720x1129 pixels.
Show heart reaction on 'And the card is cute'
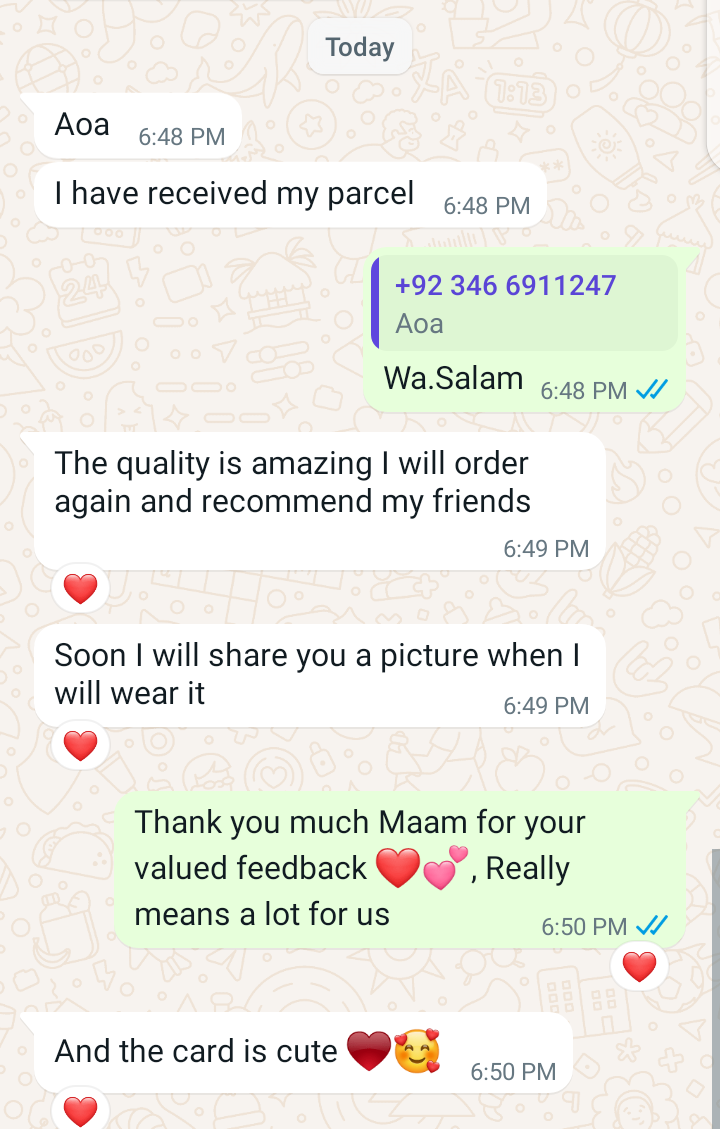coord(80,1110)
